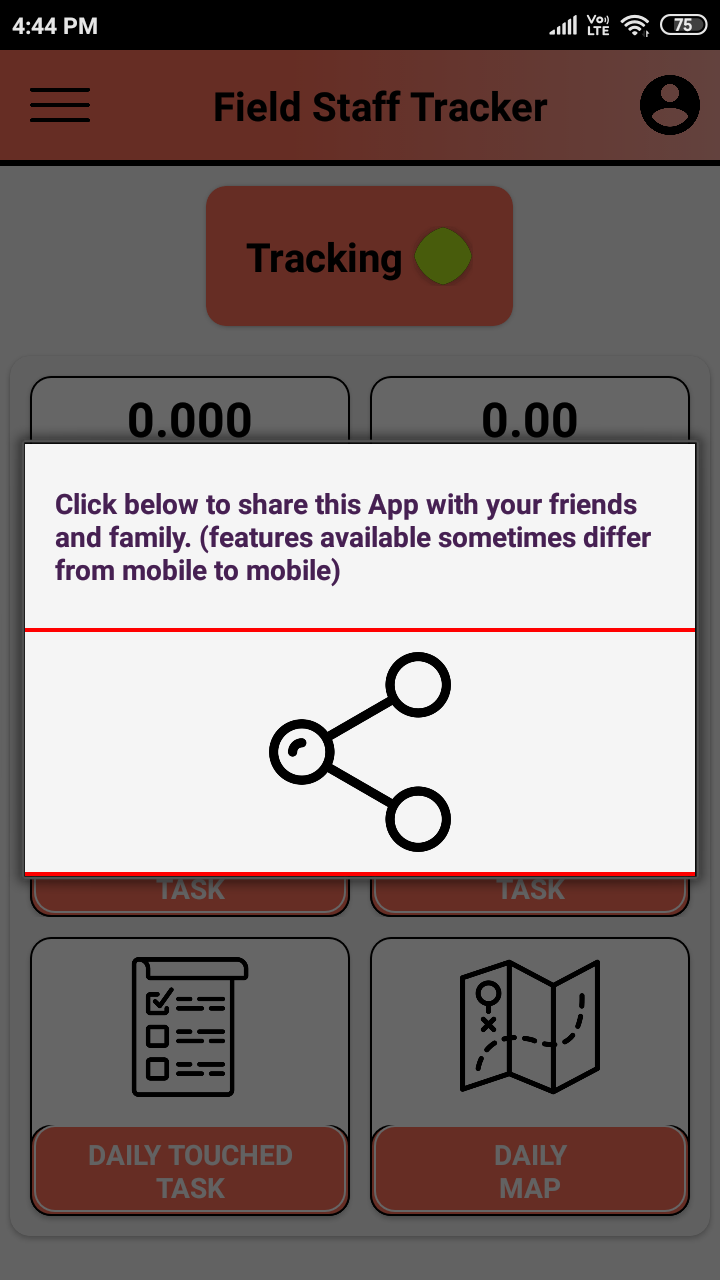
Task: Open the Daily Map
Action: pos(530,1171)
